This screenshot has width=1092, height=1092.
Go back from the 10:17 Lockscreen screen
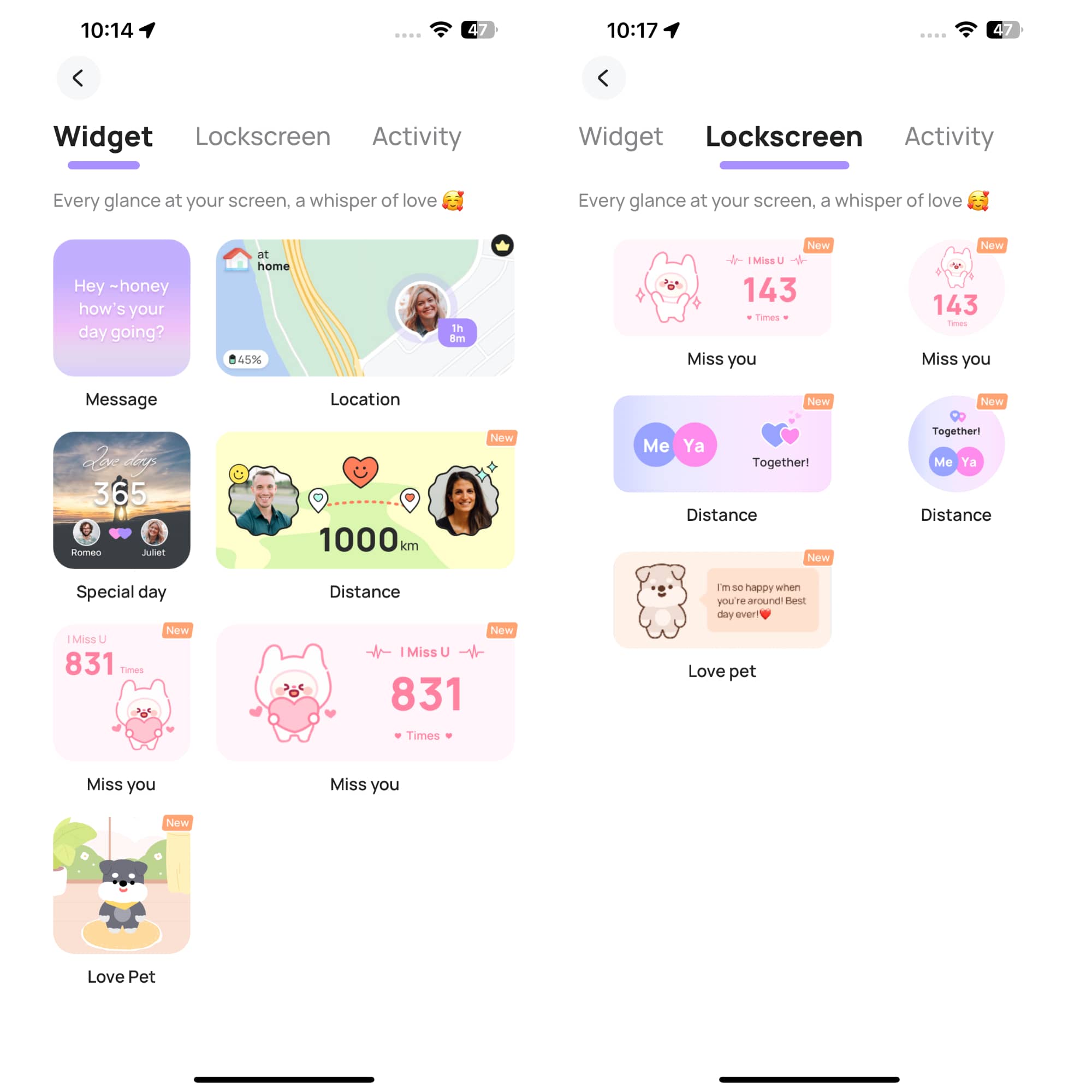coord(604,78)
